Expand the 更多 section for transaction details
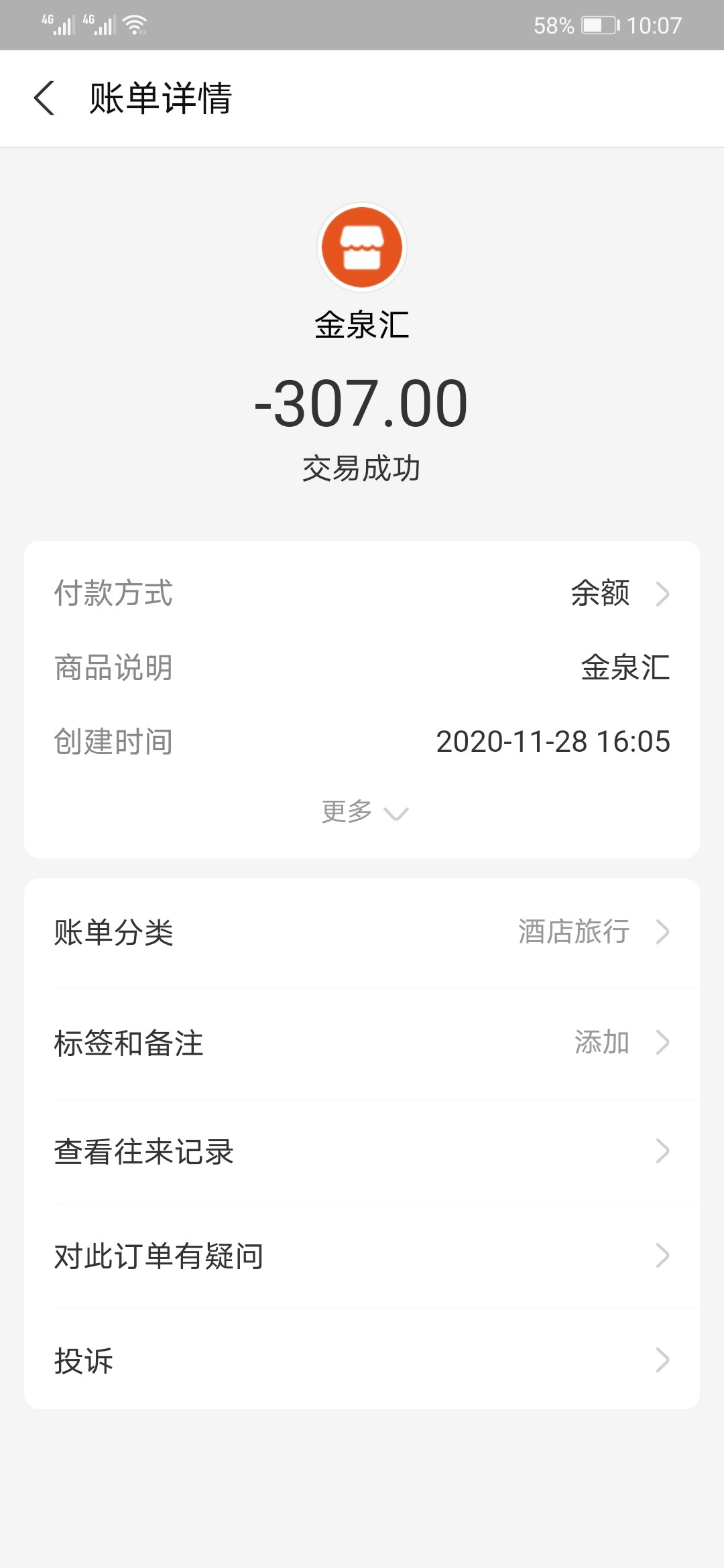The width and height of the screenshot is (724, 1568). (x=362, y=812)
